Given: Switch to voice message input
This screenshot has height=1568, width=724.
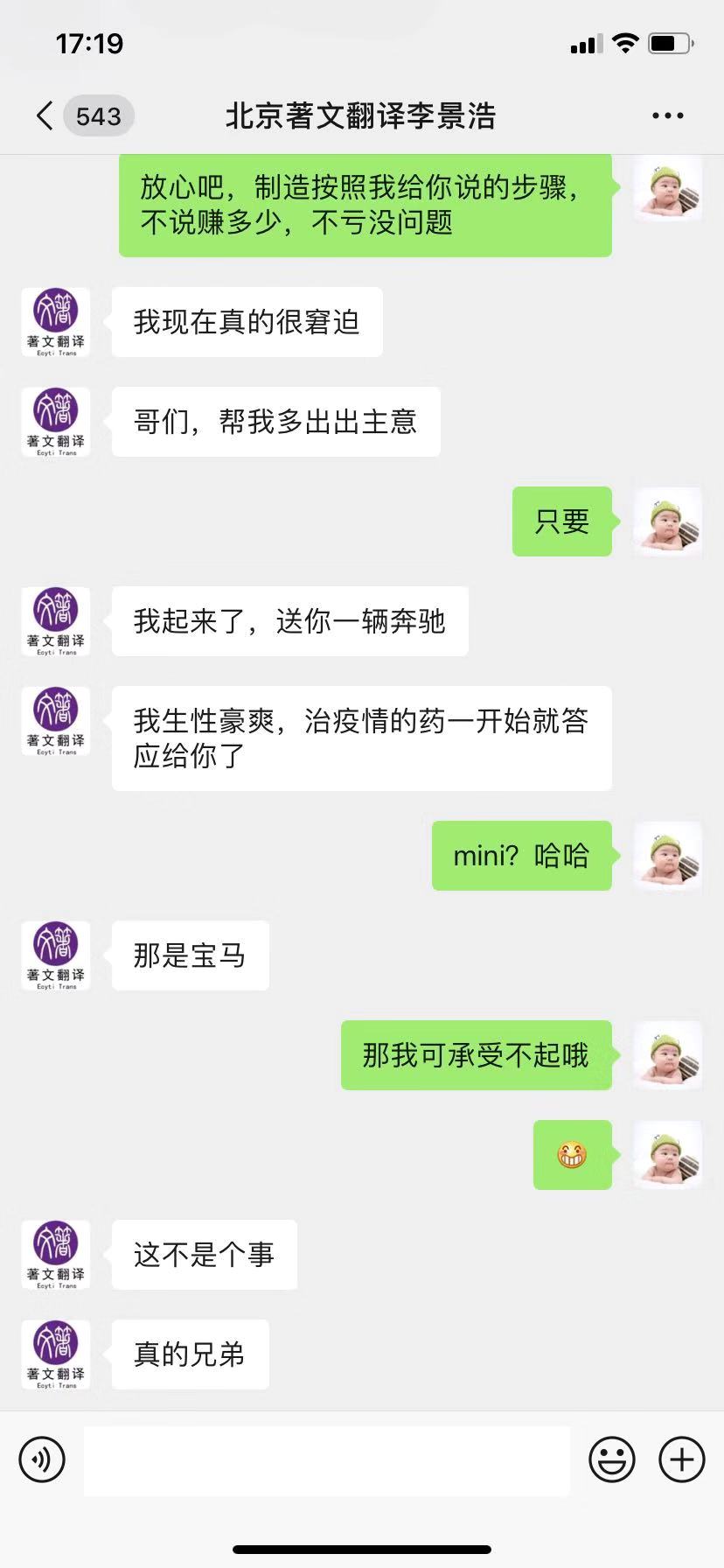Looking at the screenshot, I should pos(42,1459).
